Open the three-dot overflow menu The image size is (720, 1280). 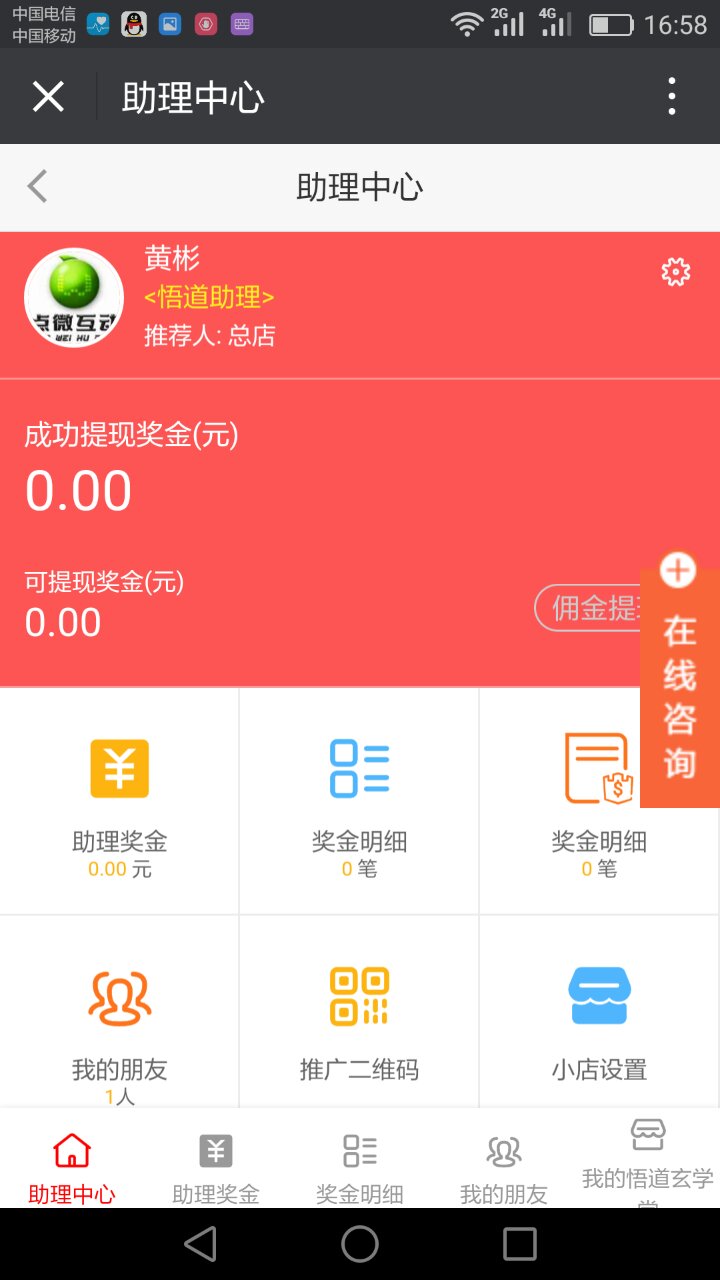(x=672, y=96)
